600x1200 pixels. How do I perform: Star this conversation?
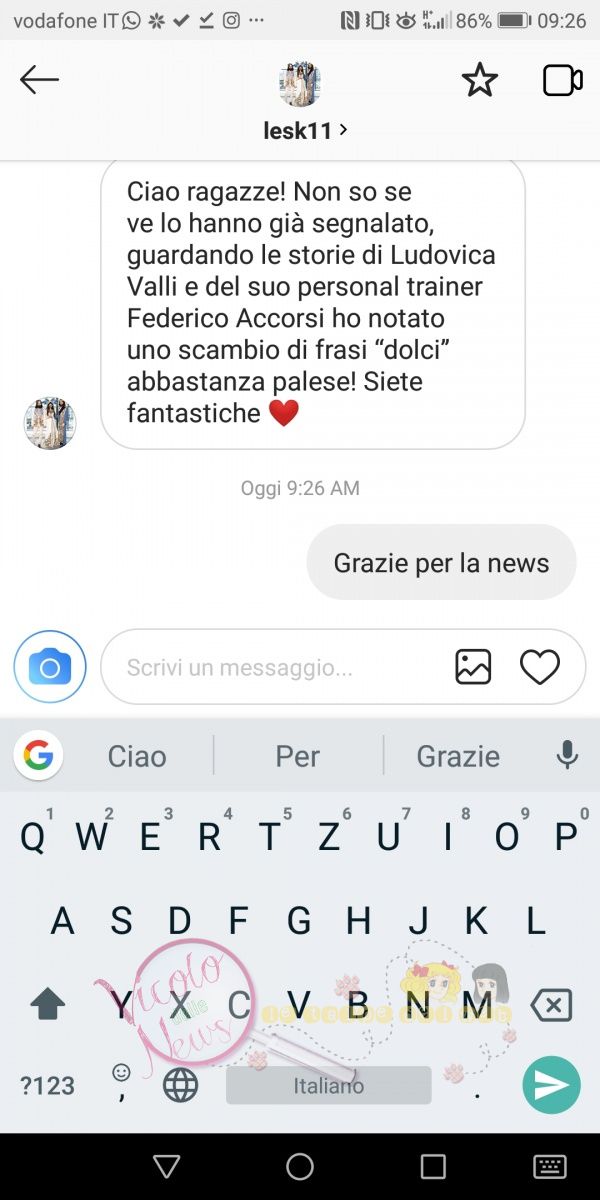tap(480, 81)
